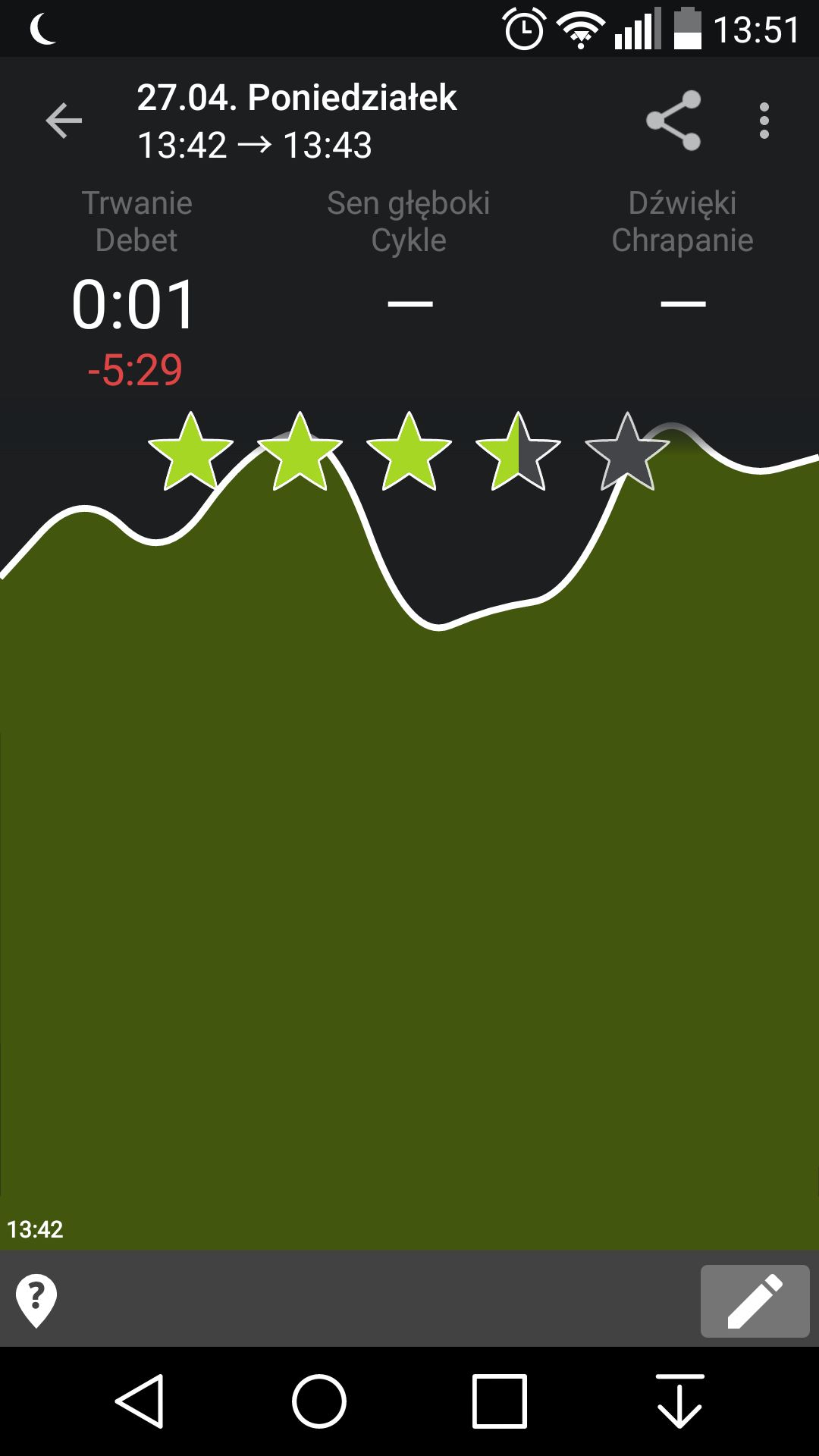The height and width of the screenshot is (1456, 819).
Task: Return to the home screen
Action: (319, 1401)
